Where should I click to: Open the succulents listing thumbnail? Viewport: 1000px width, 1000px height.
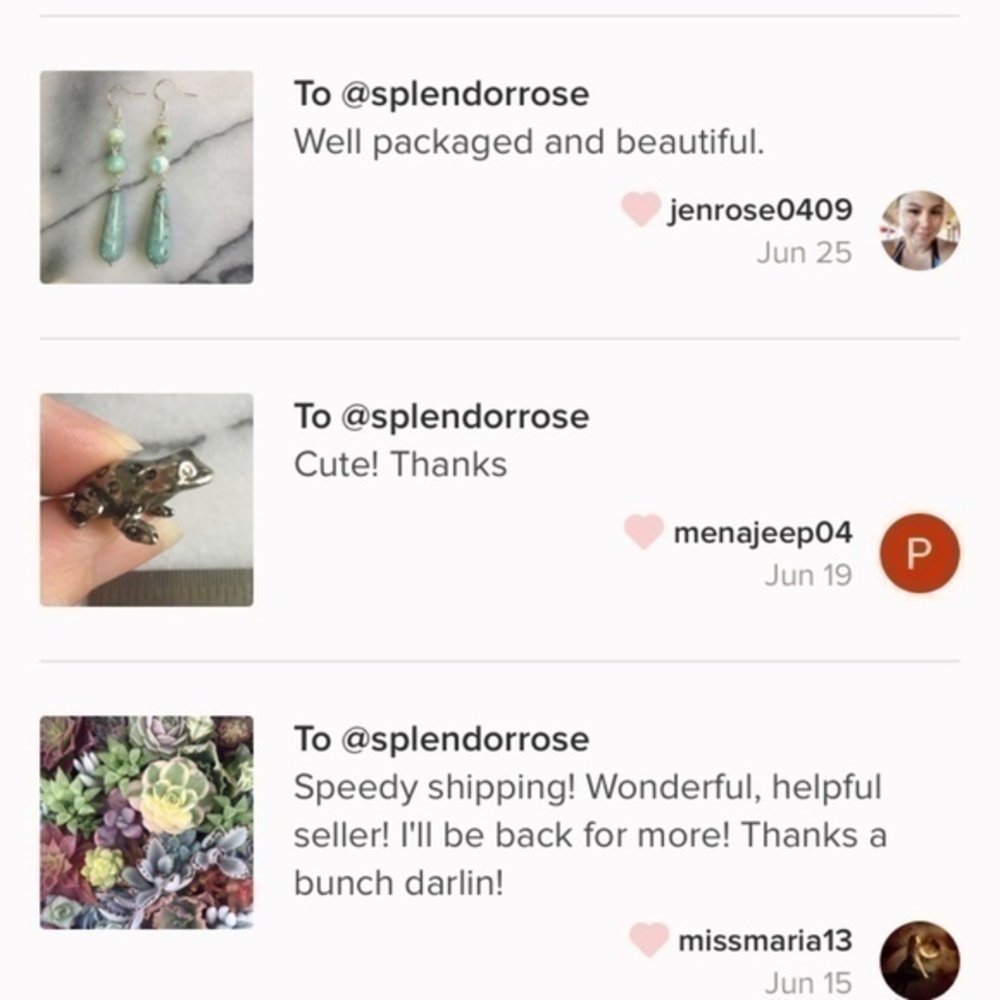[x=146, y=822]
